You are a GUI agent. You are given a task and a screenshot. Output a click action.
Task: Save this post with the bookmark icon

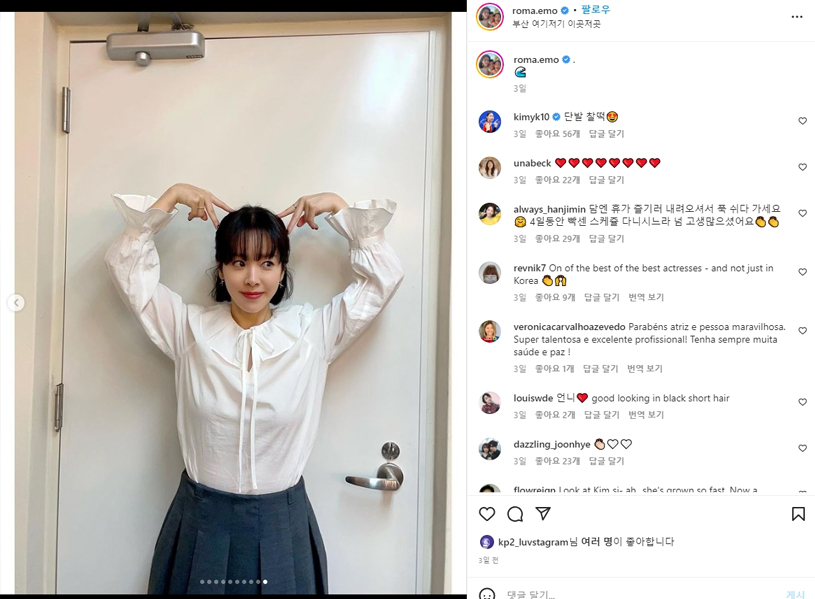click(798, 514)
